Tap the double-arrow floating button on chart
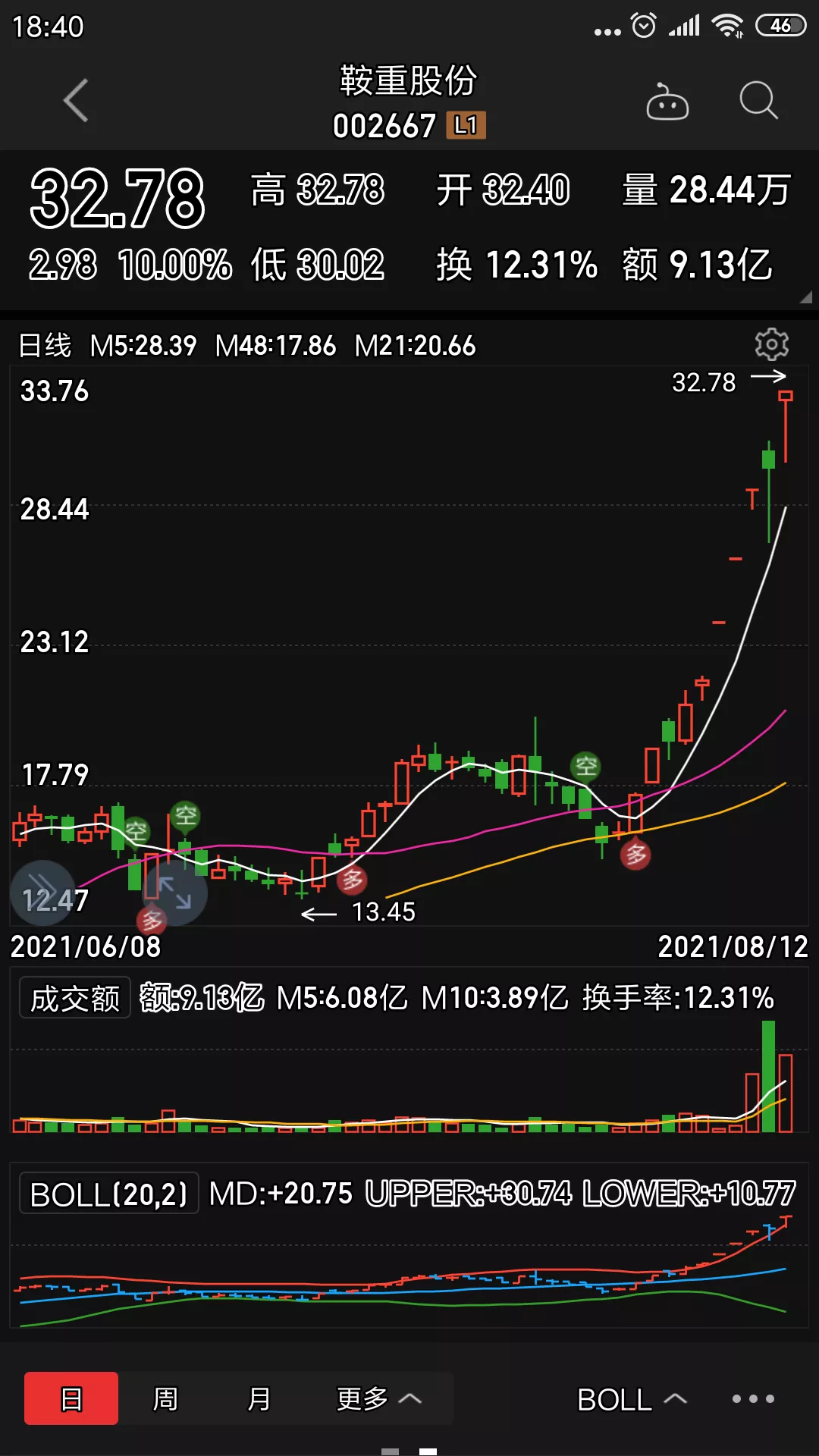 (x=42, y=893)
